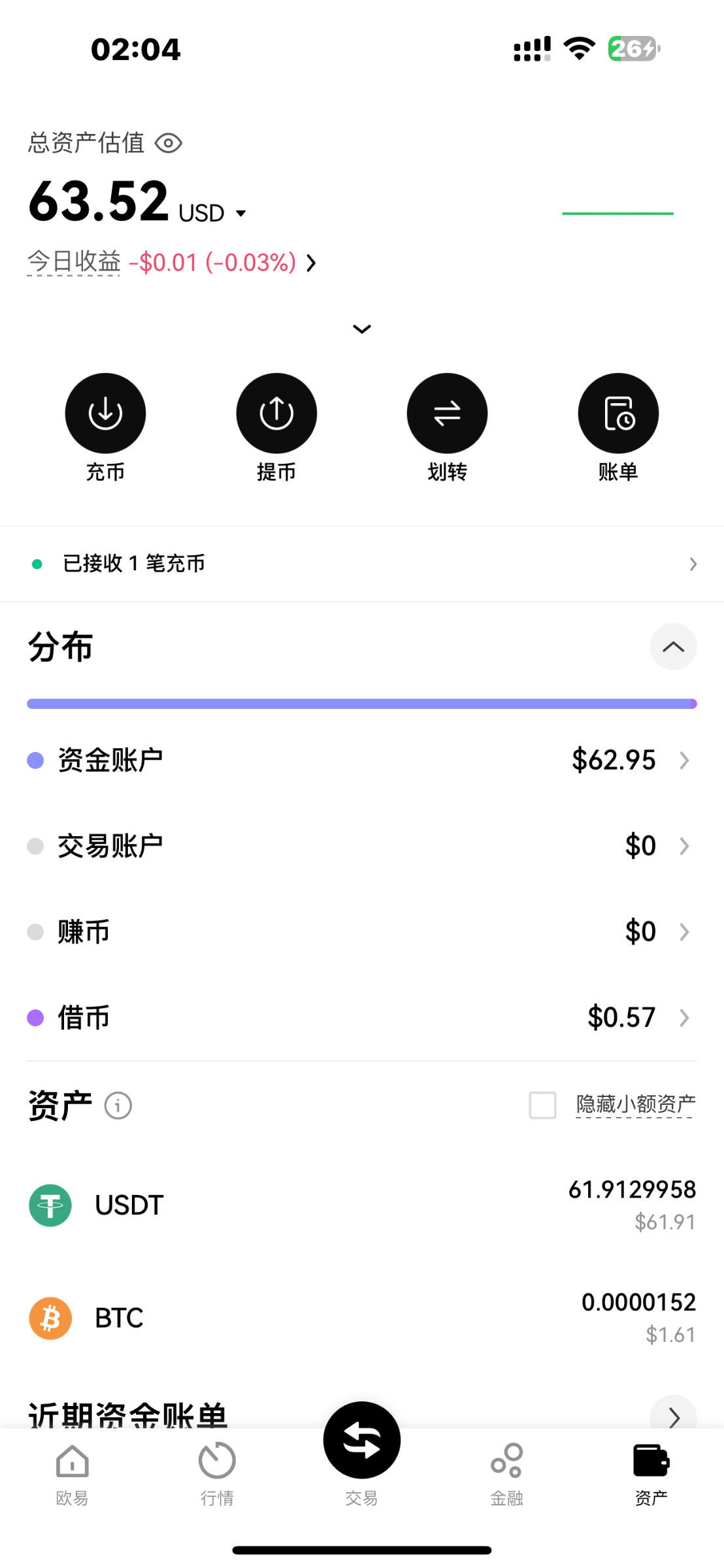Open 资金账户 funding account
The image size is (724, 1568).
tap(362, 760)
